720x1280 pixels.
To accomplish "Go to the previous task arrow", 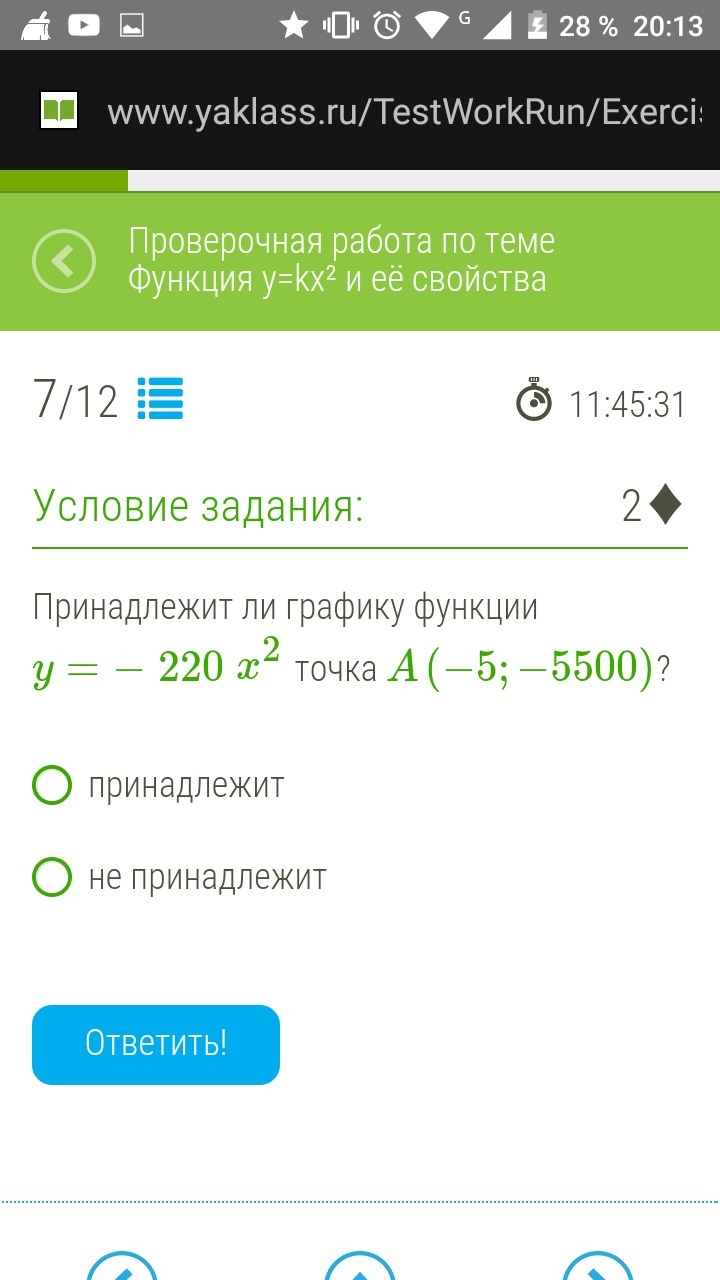I will [122, 1264].
